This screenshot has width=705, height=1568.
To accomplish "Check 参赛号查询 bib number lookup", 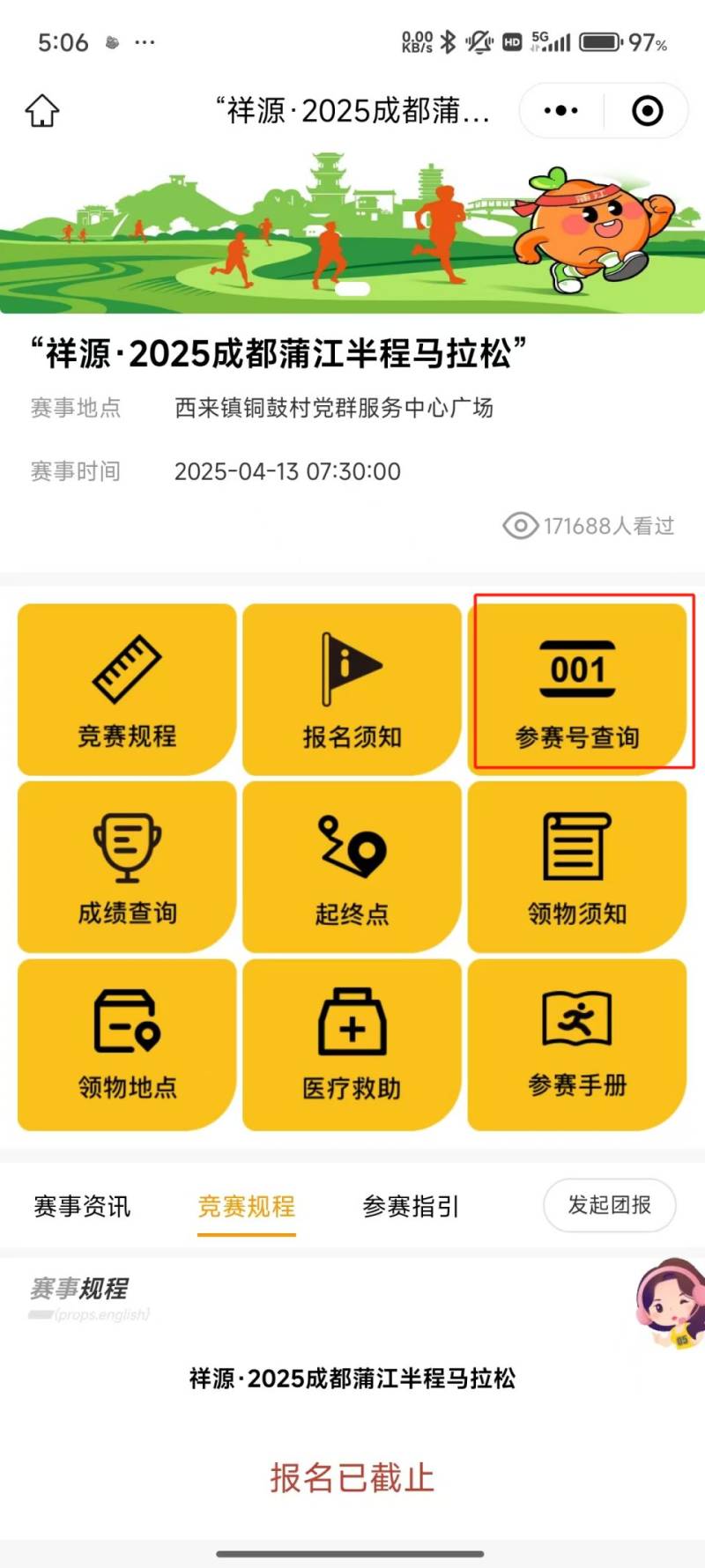I will point(577,690).
